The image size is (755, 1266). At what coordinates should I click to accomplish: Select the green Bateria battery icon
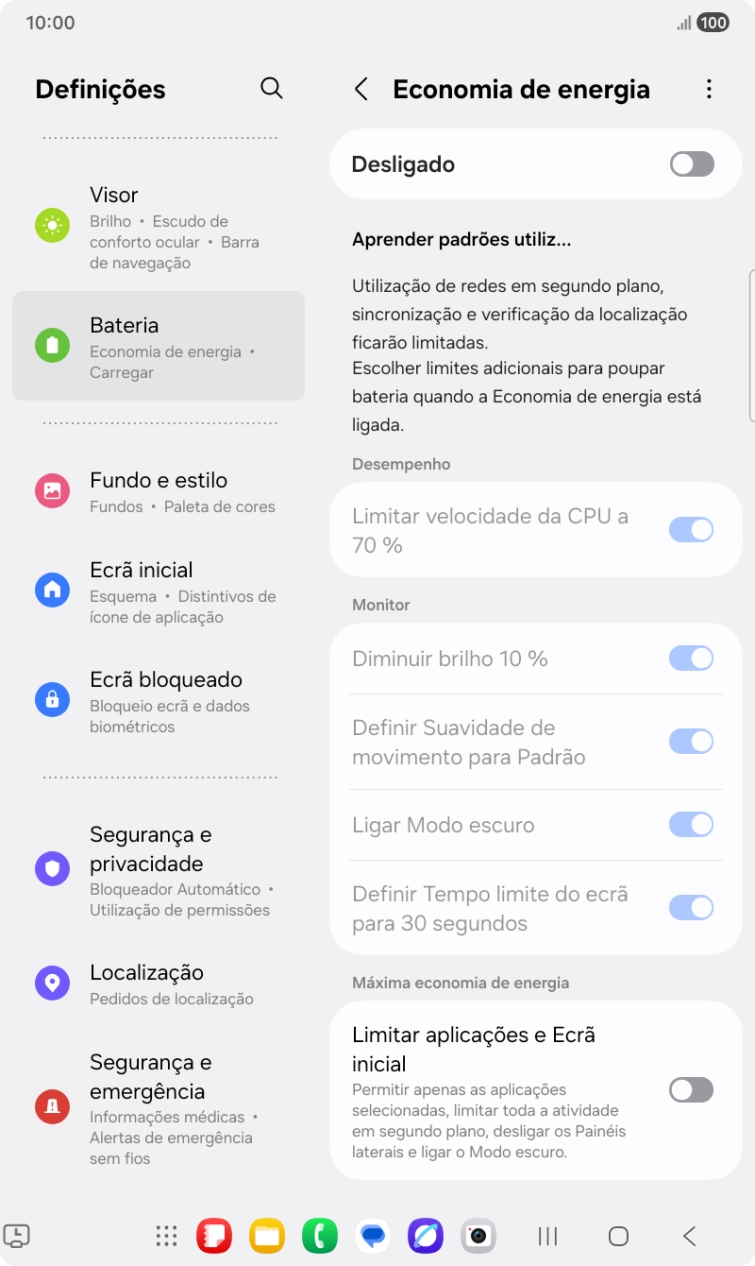[x=52, y=336]
